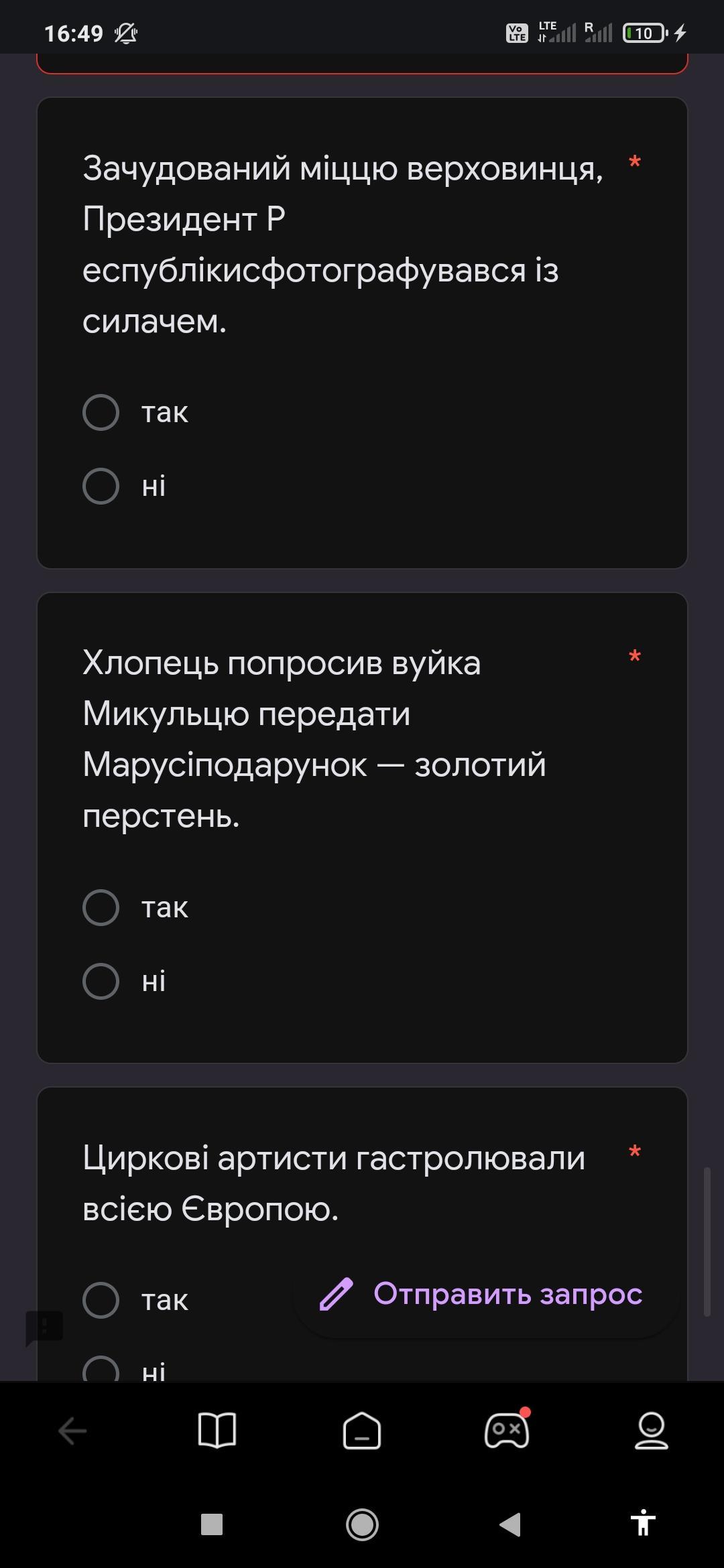Open the games controller icon
Screen dimensions: 724x1568
[507, 1429]
